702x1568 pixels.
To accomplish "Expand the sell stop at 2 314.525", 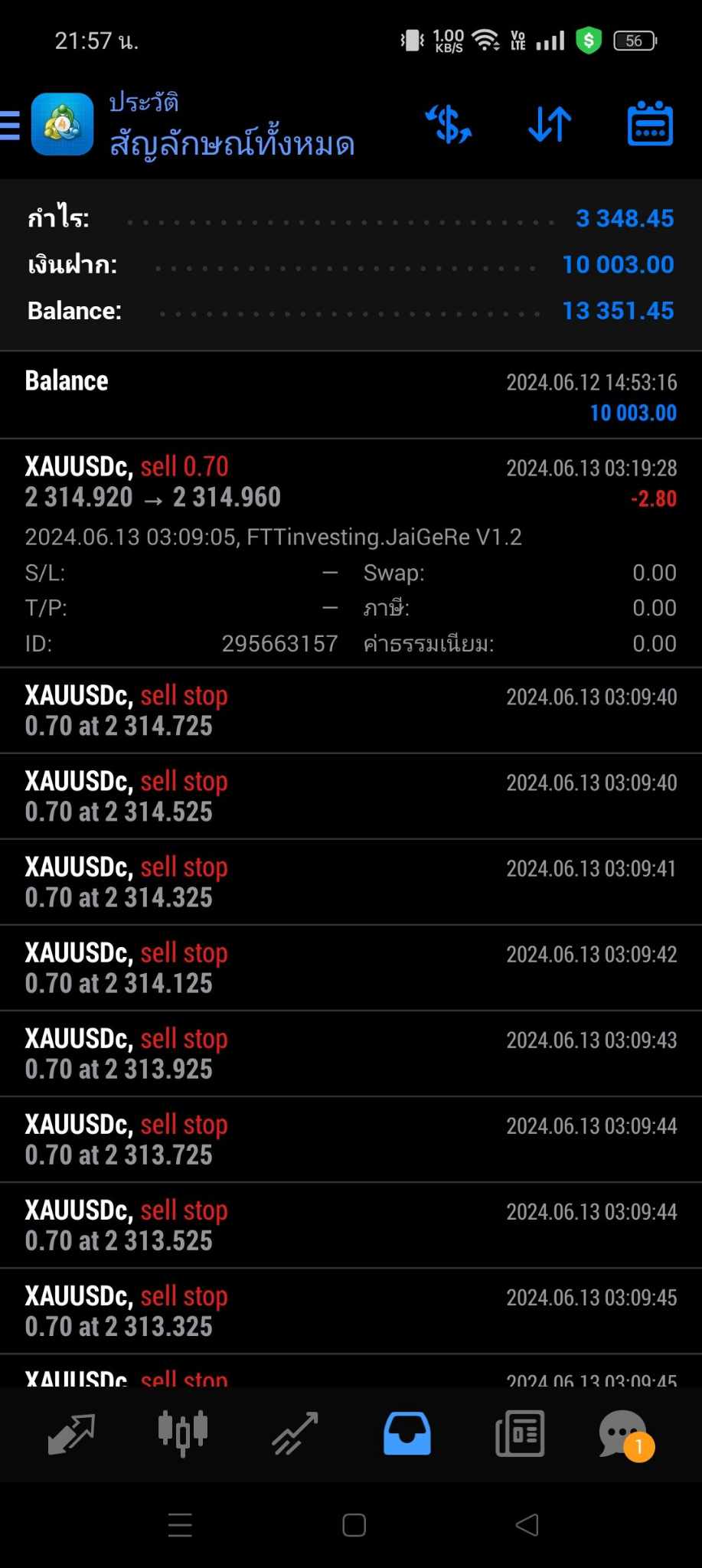I will 351,796.
